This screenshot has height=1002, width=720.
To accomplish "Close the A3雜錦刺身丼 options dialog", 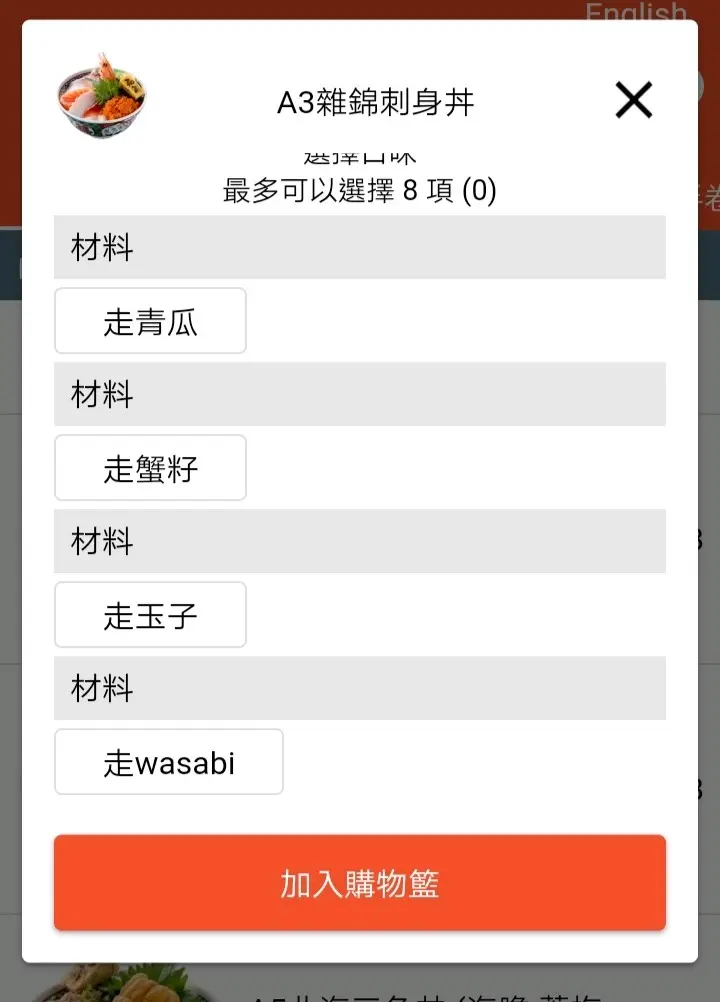I will (x=633, y=100).
